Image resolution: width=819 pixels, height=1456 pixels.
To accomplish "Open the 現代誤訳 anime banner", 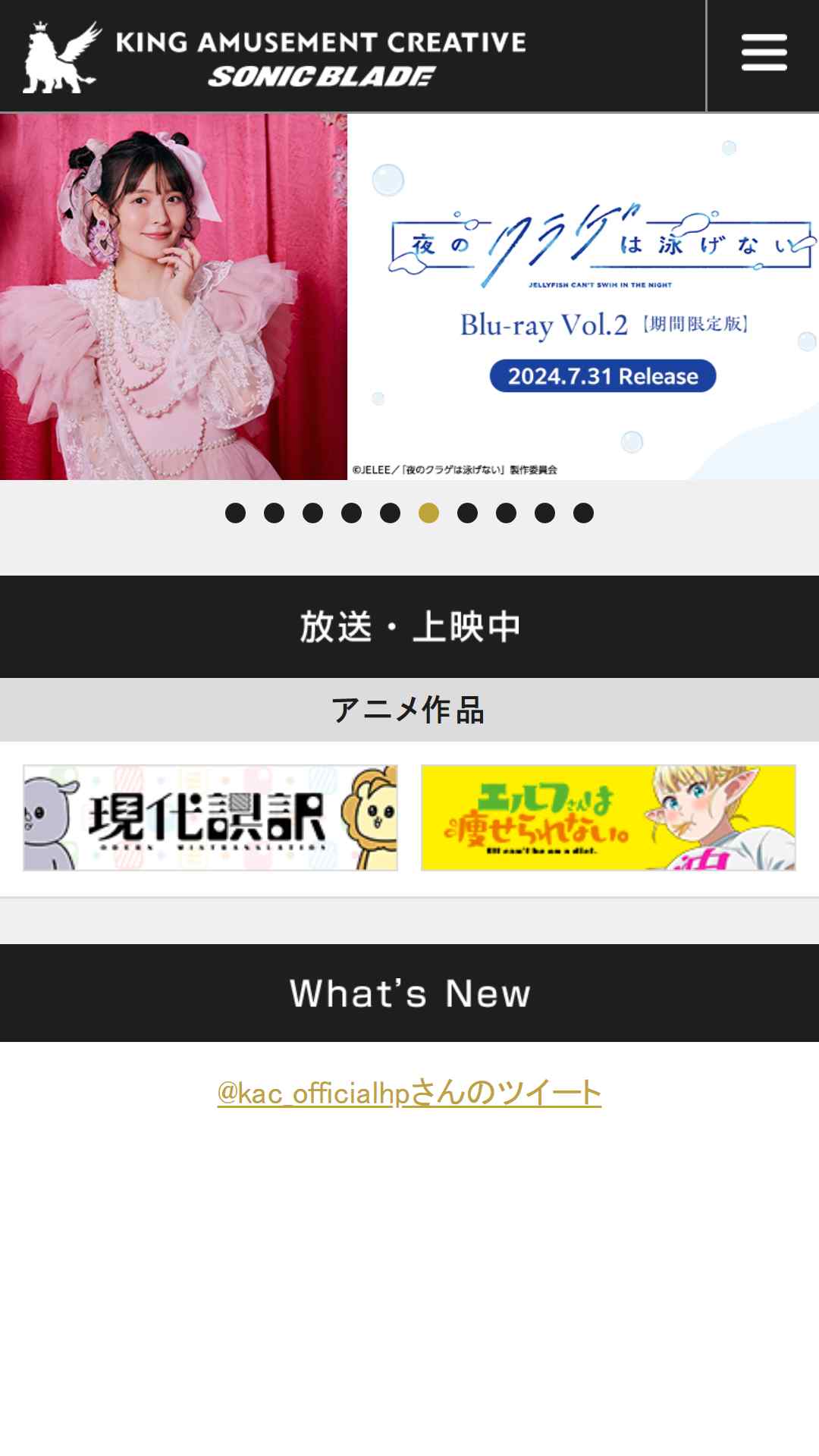I will click(x=210, y=817).
